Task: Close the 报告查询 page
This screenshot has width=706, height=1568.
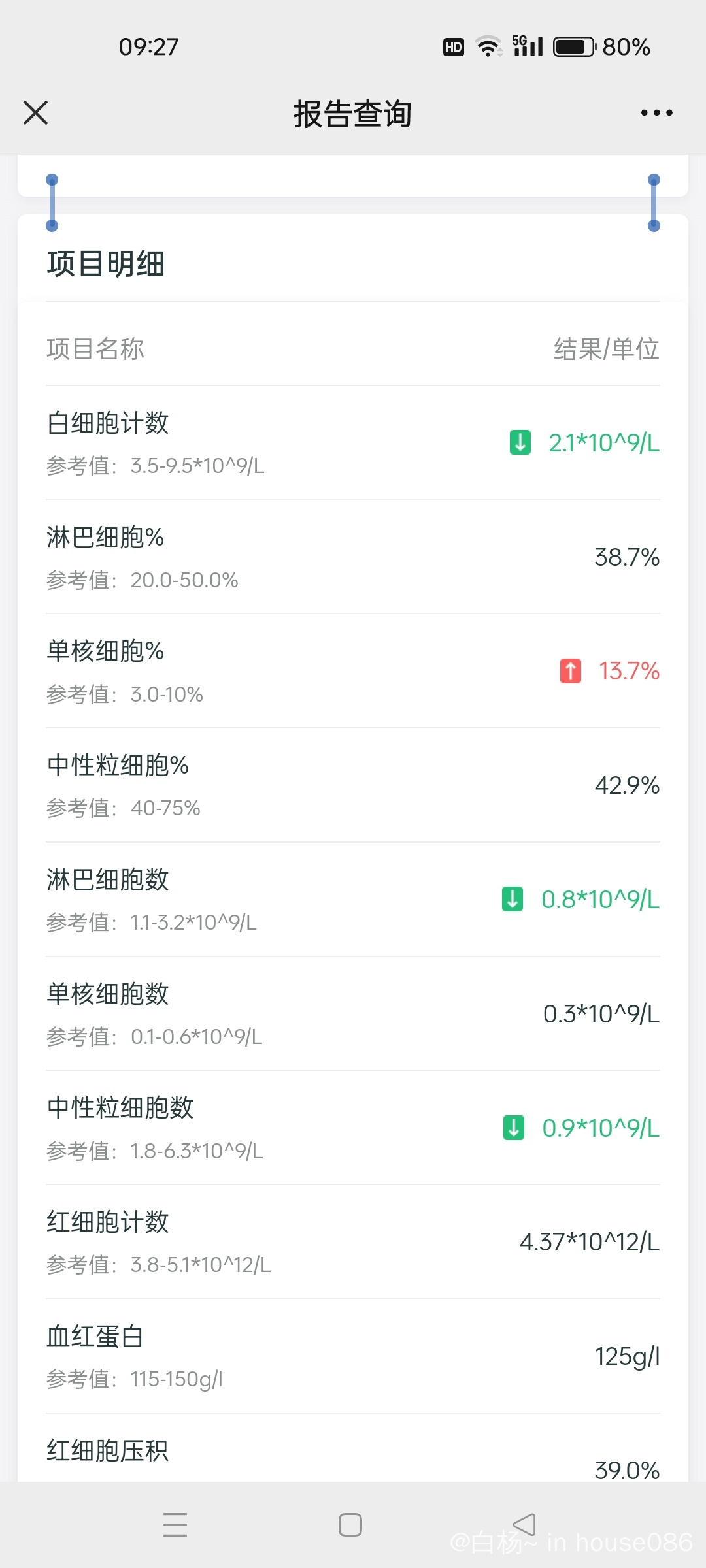Action: (x=36, y=112)
